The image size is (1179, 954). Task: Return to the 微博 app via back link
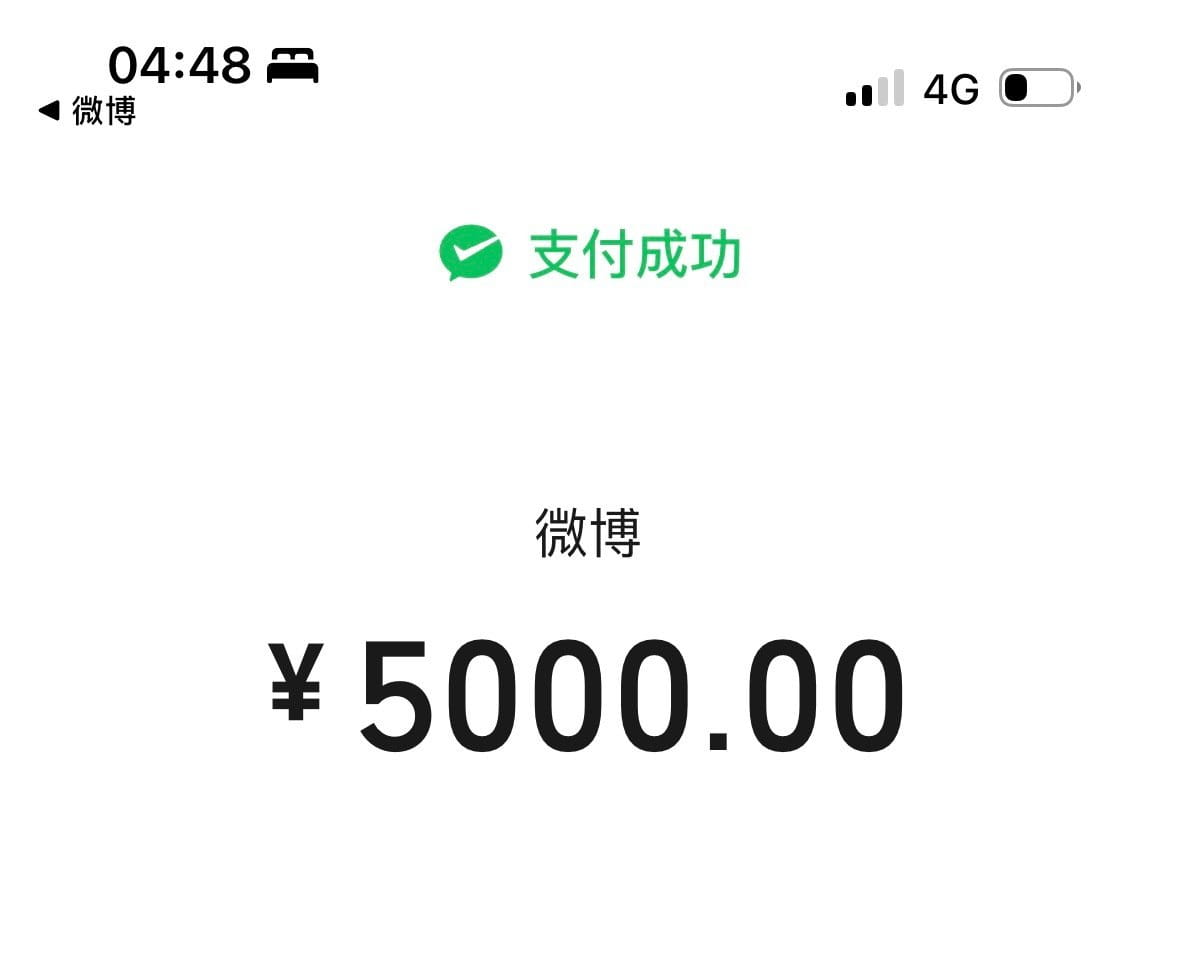click(x=87, y=111)
